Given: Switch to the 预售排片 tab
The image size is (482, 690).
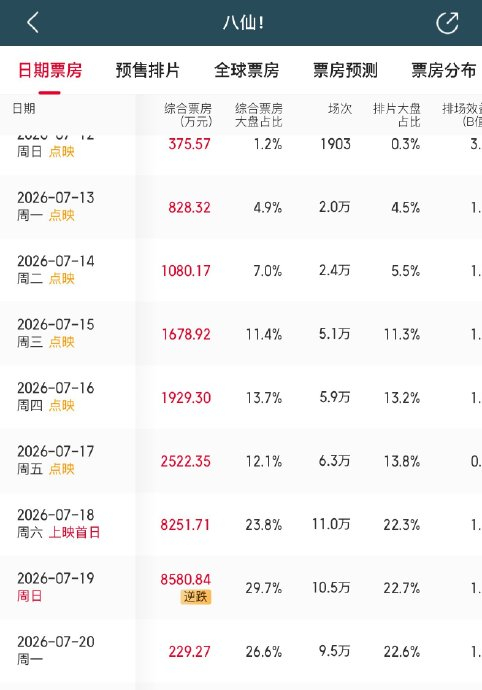Looking at the screenshot, I should [148, 70].
